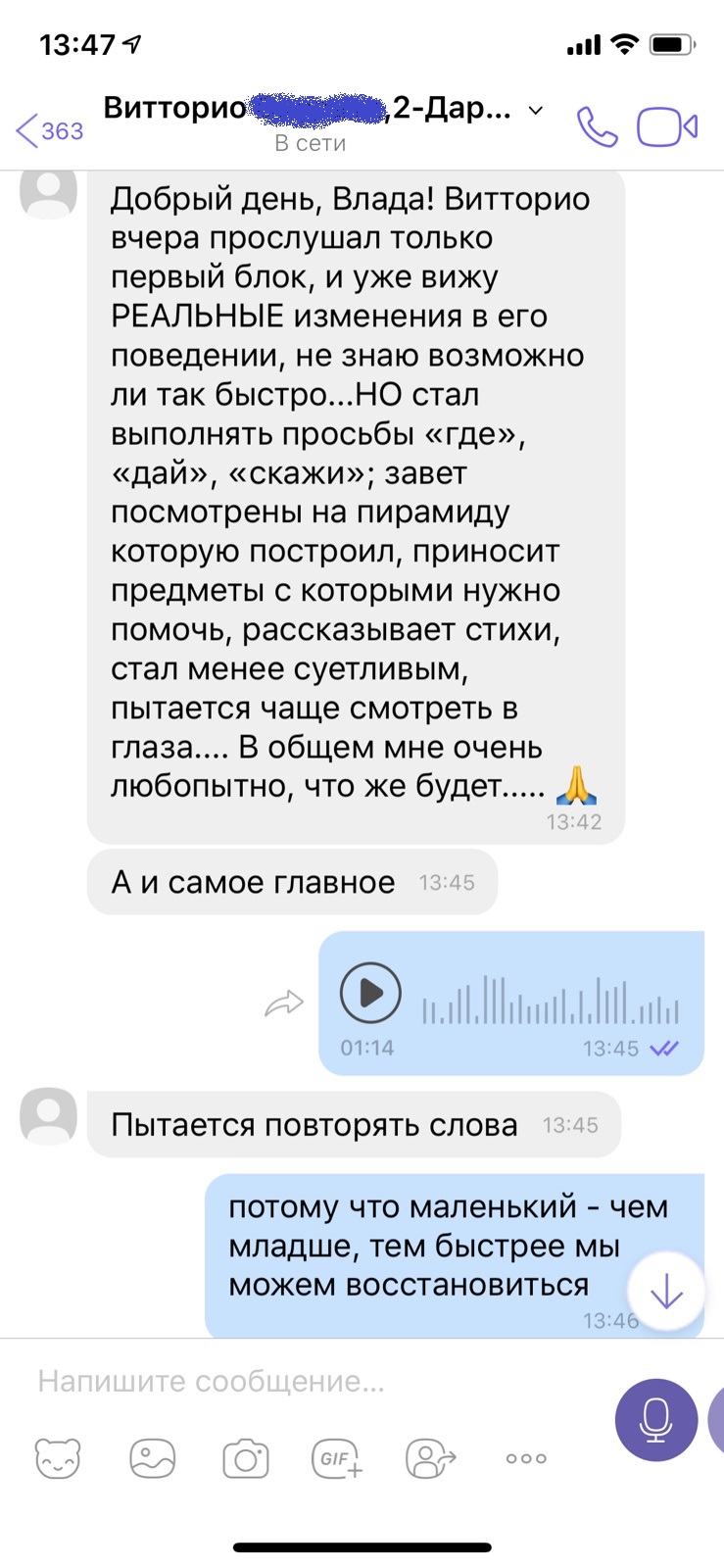Play the 01:14 voice message

tap(370, 993)
